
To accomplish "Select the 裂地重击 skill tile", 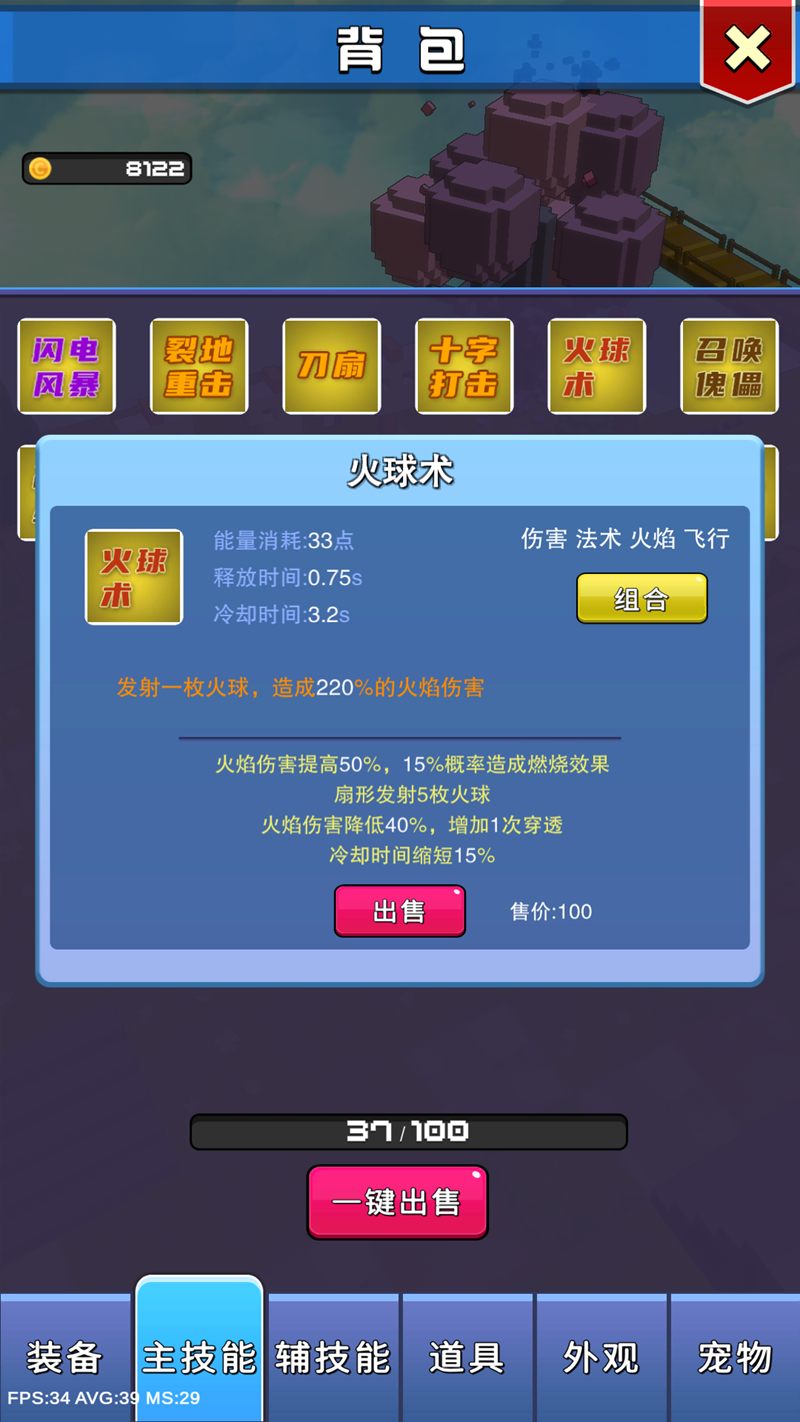I will coord(199,366).
